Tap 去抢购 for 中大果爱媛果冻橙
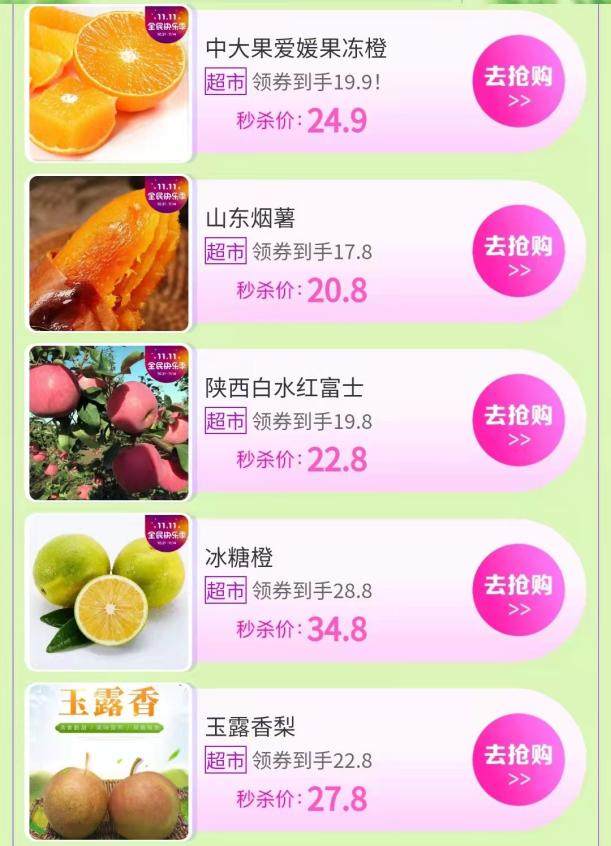The image size is (611, 846). click(518, 83)
